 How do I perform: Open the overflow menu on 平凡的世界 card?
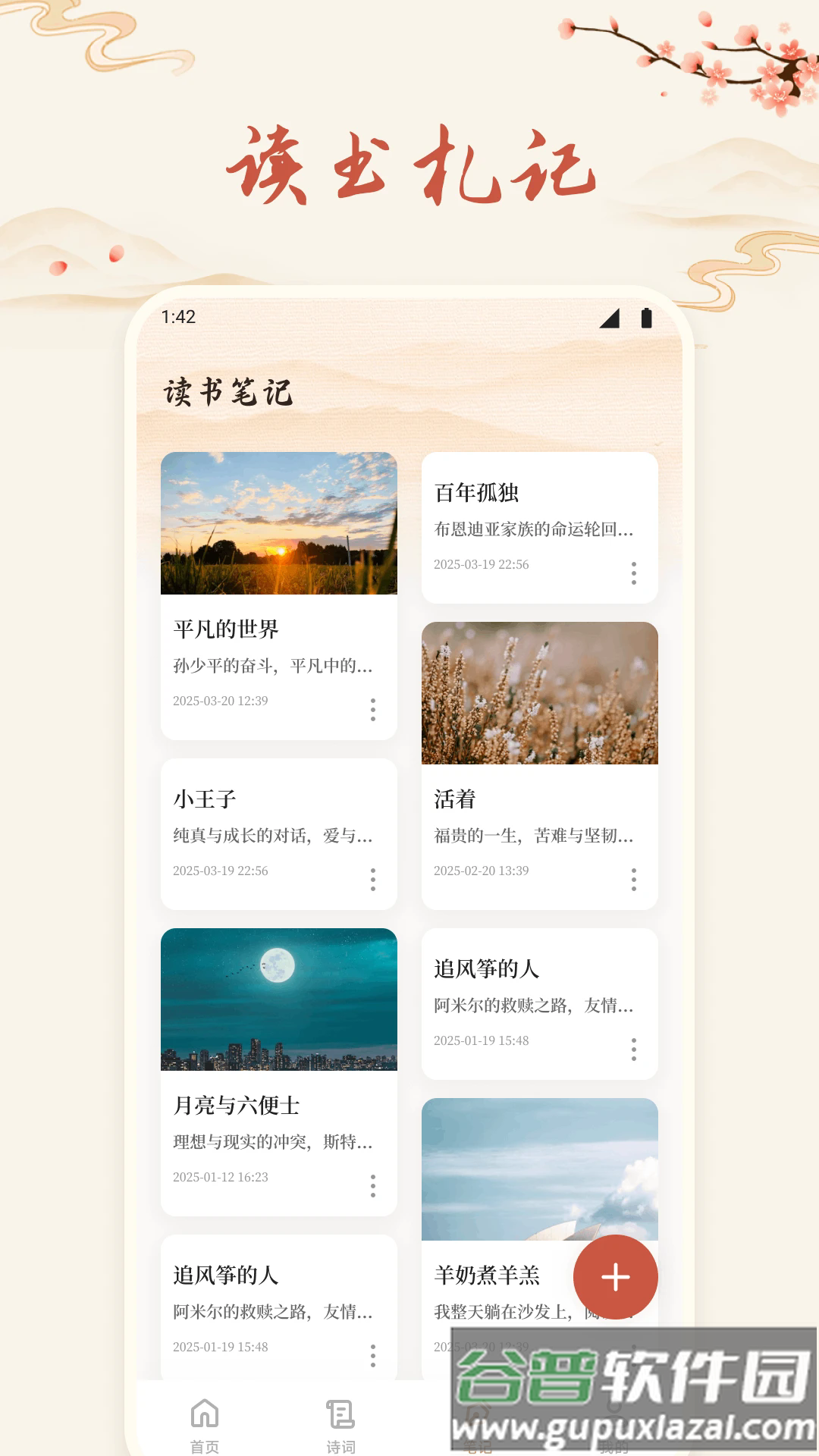[372, 711]
